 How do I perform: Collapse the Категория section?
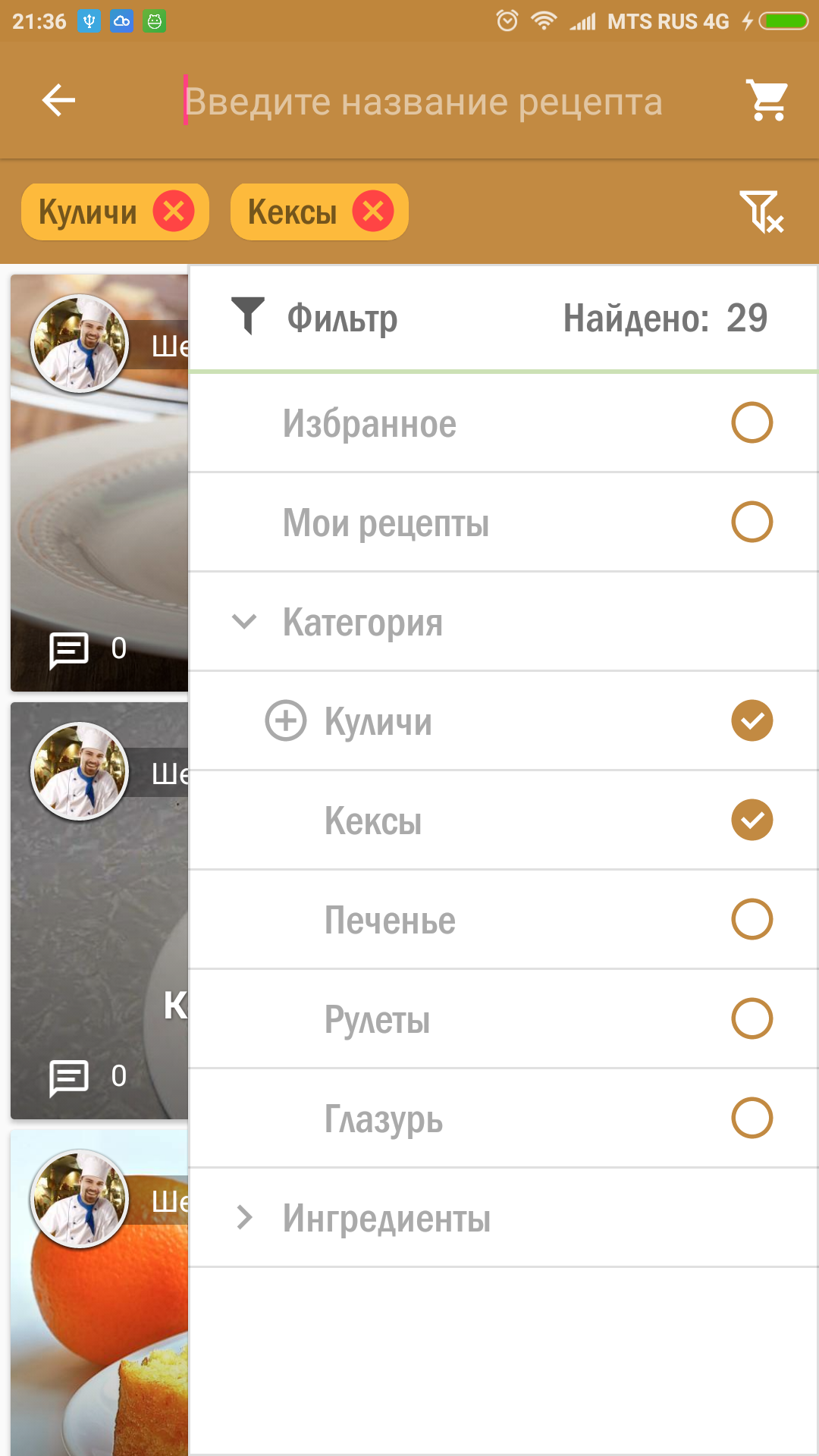coord(244,622)
